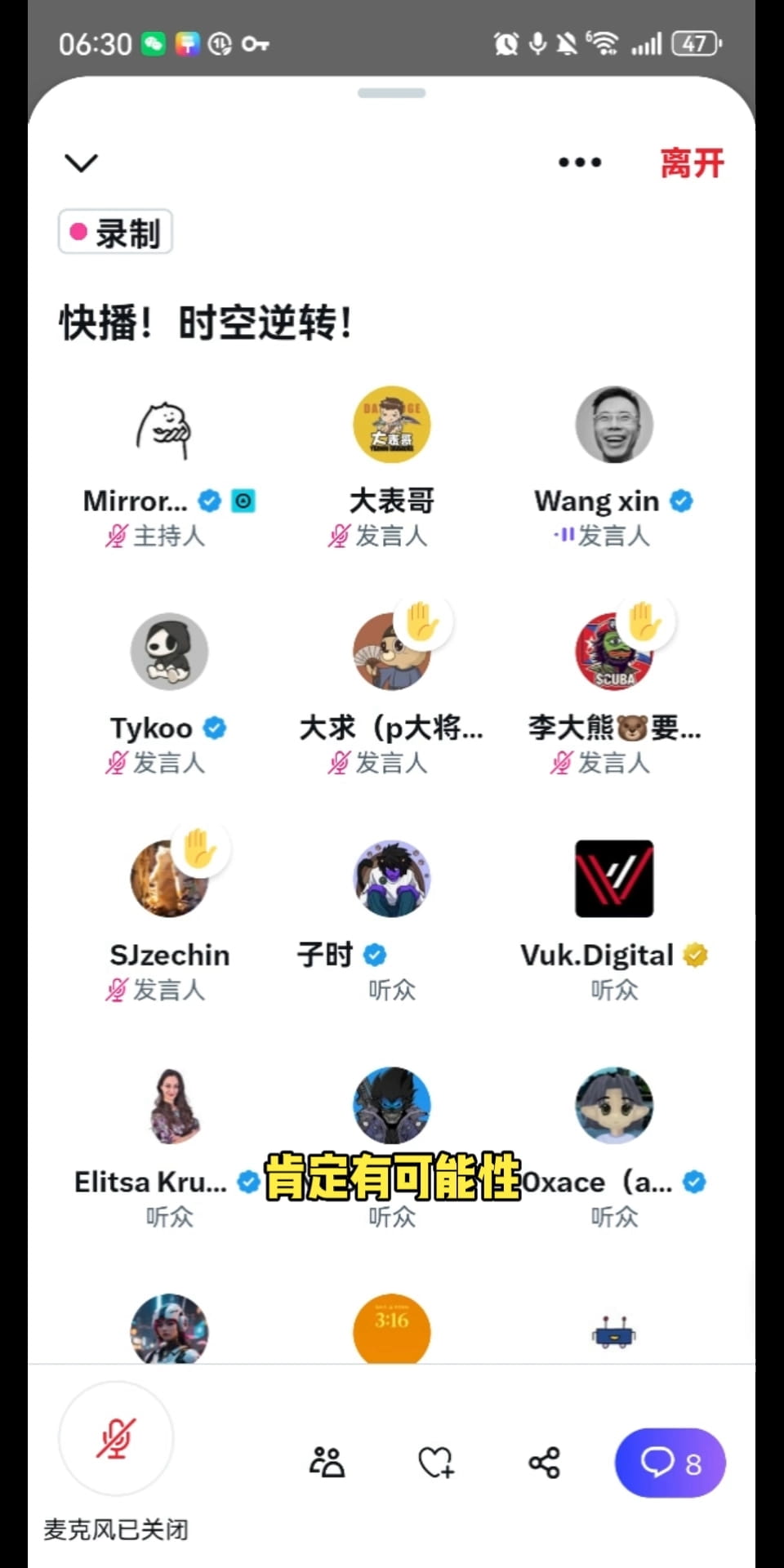Open listener 子时's profile
Screen dimensions: 784x1568
(x=392, y=879)
